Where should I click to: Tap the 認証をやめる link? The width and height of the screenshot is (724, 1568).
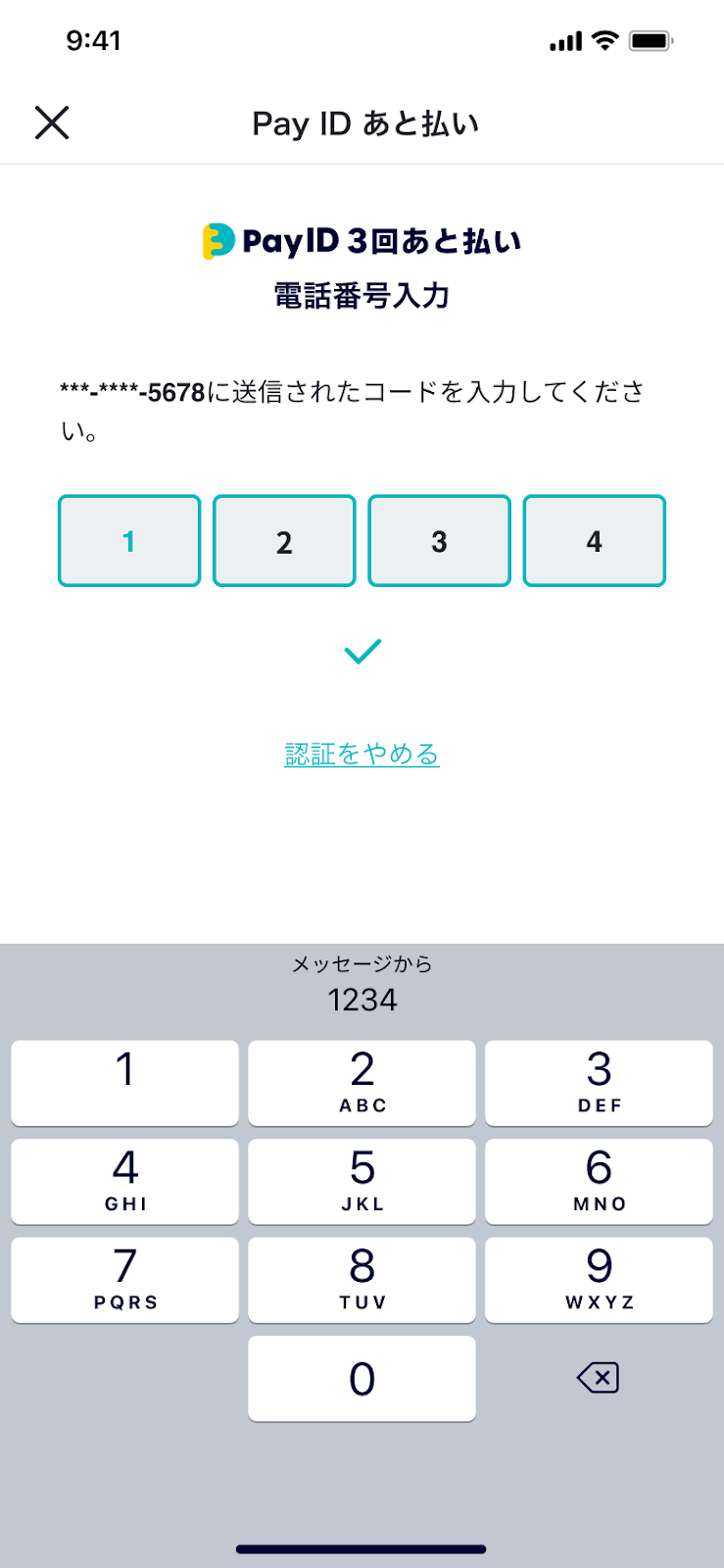click(x=362, y=754)
